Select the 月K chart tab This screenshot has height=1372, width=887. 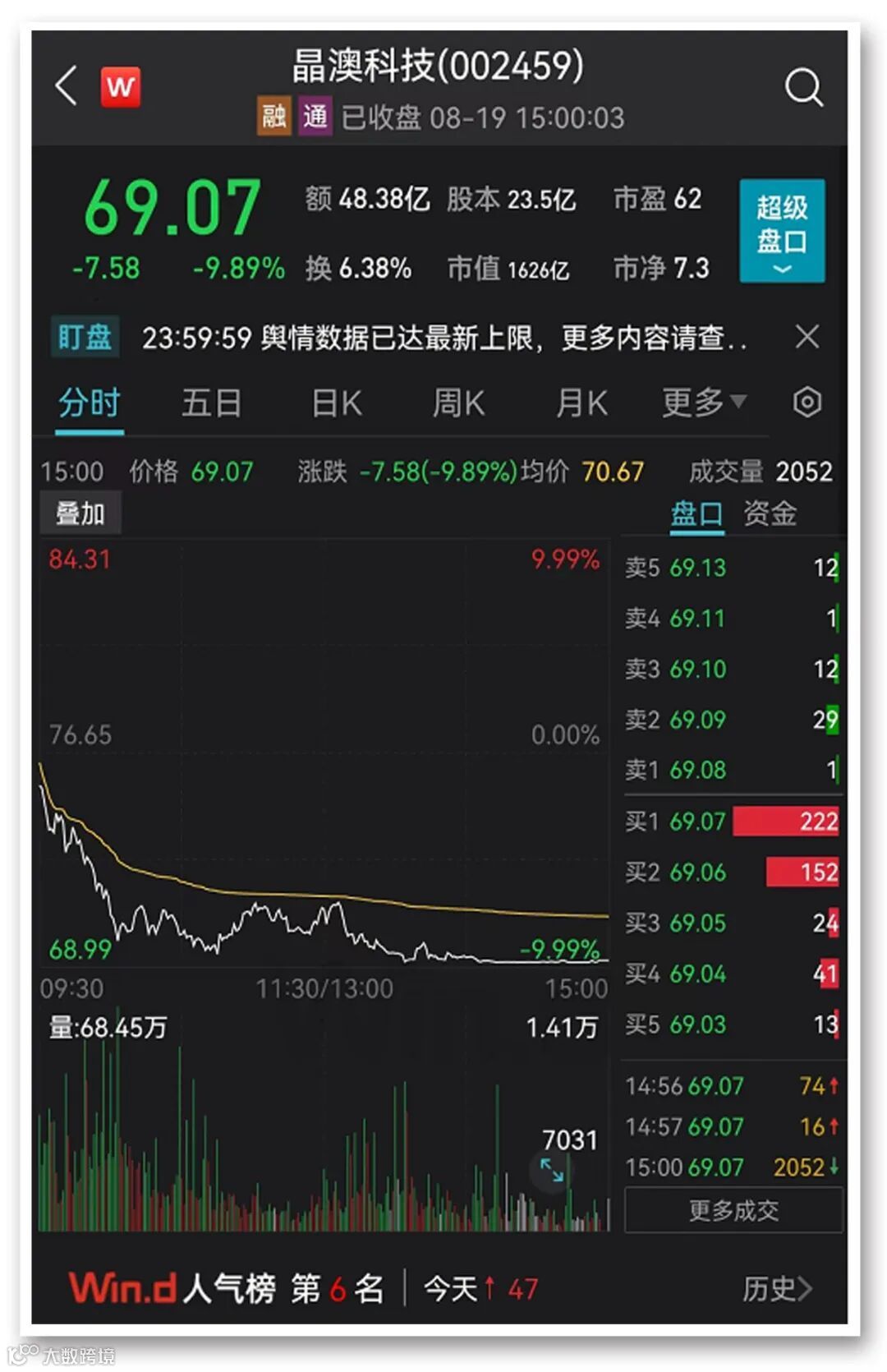tap(581, 403)
